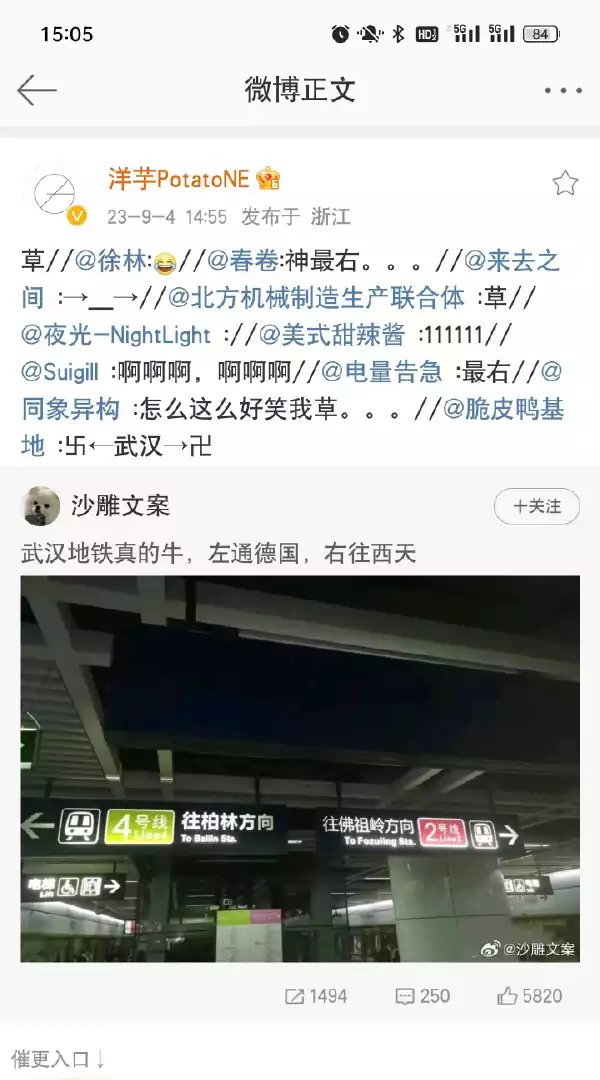This screenshot has height=1080, width=600.
Task: Go back from the Weibo post page
Action: coord(37,90)
